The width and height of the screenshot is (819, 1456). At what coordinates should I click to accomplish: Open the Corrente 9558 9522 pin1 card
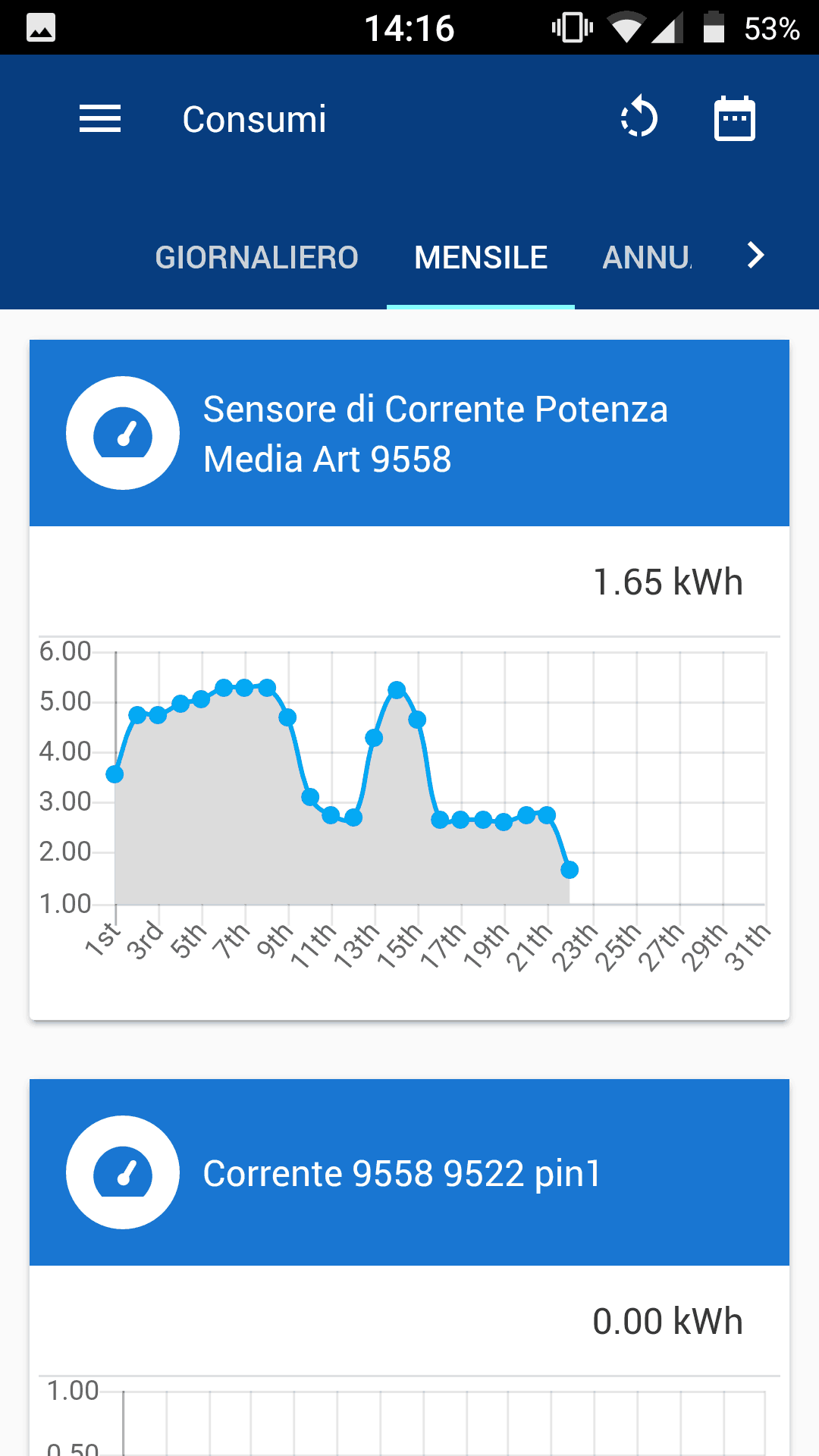coord(402,1173)
